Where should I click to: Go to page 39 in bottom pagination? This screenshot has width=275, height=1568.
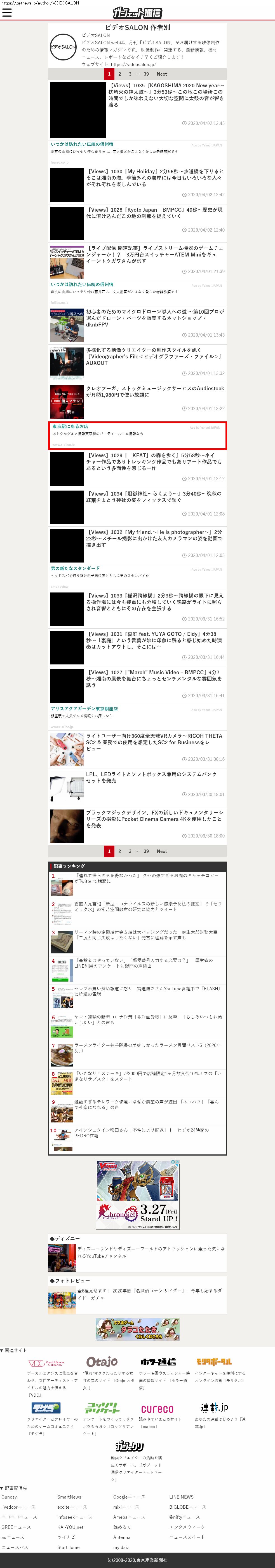click(146, 851)
